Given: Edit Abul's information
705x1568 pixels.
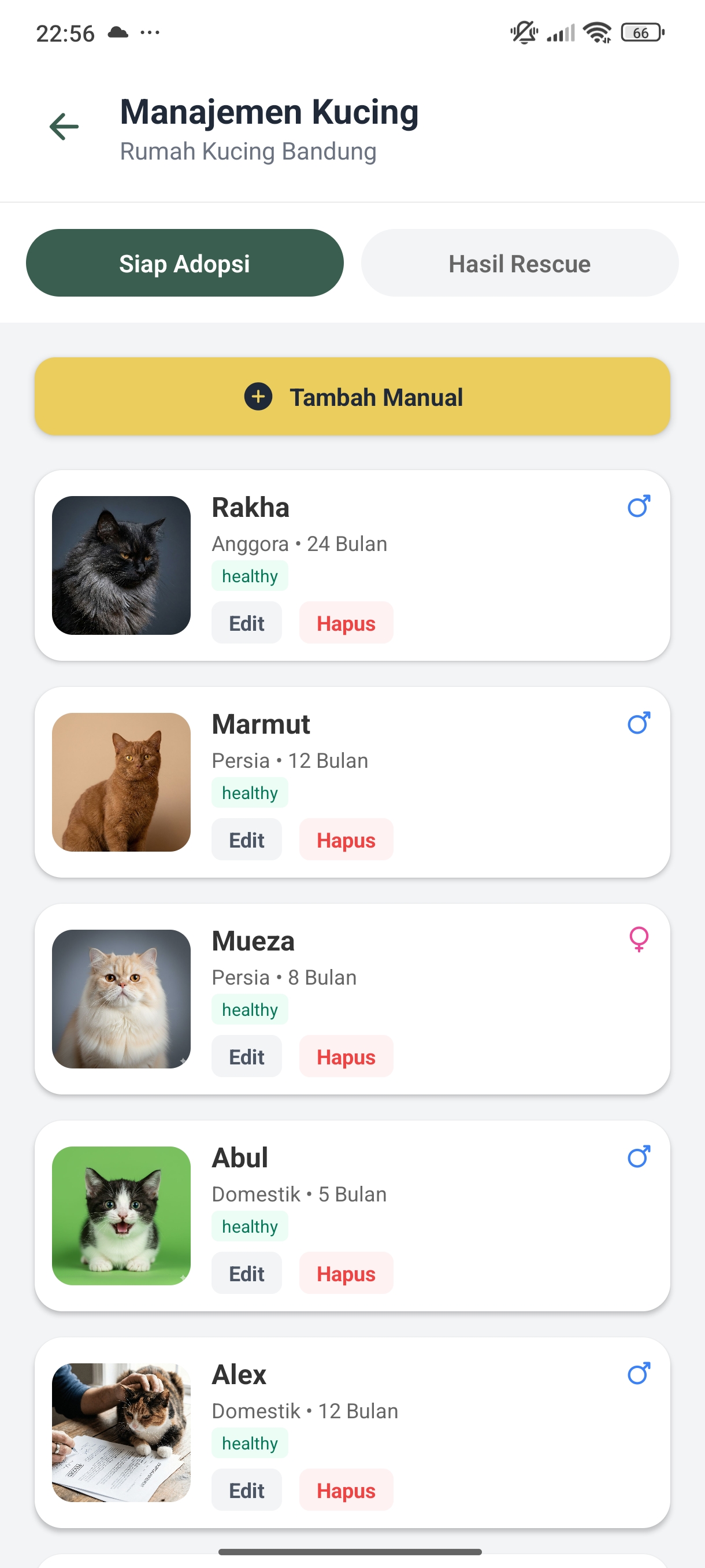Looking at the screenshot, I should coord(246,1273).
